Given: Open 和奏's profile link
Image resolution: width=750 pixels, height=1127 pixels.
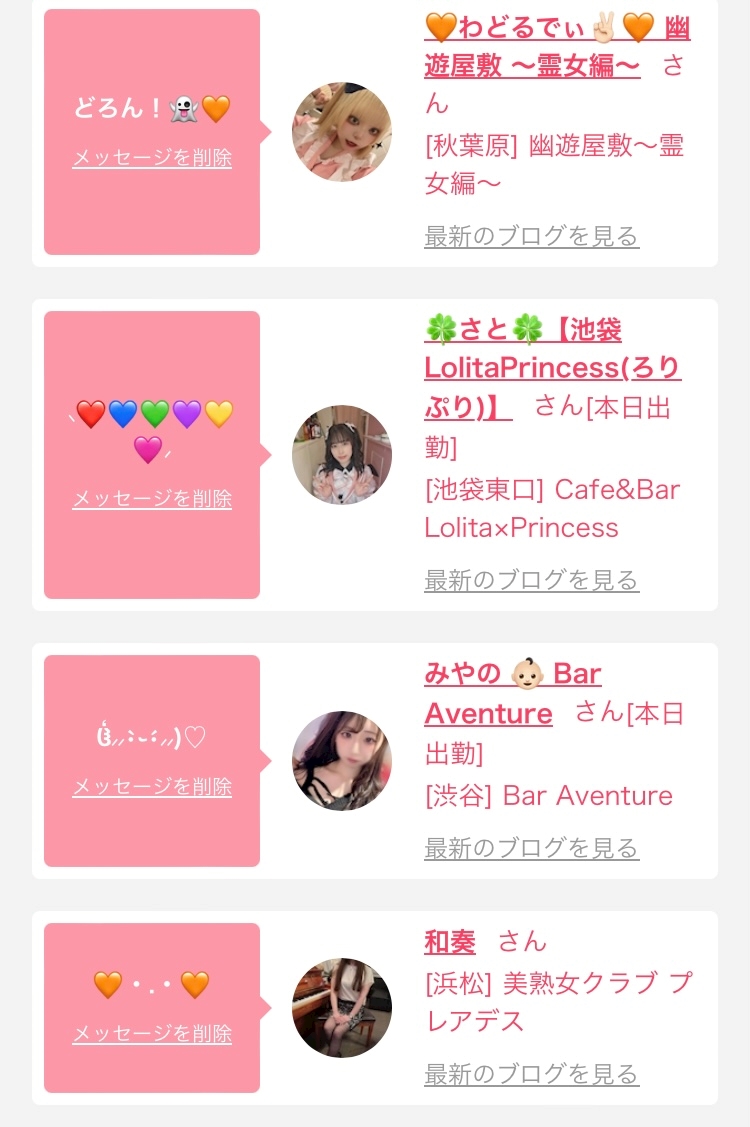Looking at the screenshot, I should coord(450,942).
